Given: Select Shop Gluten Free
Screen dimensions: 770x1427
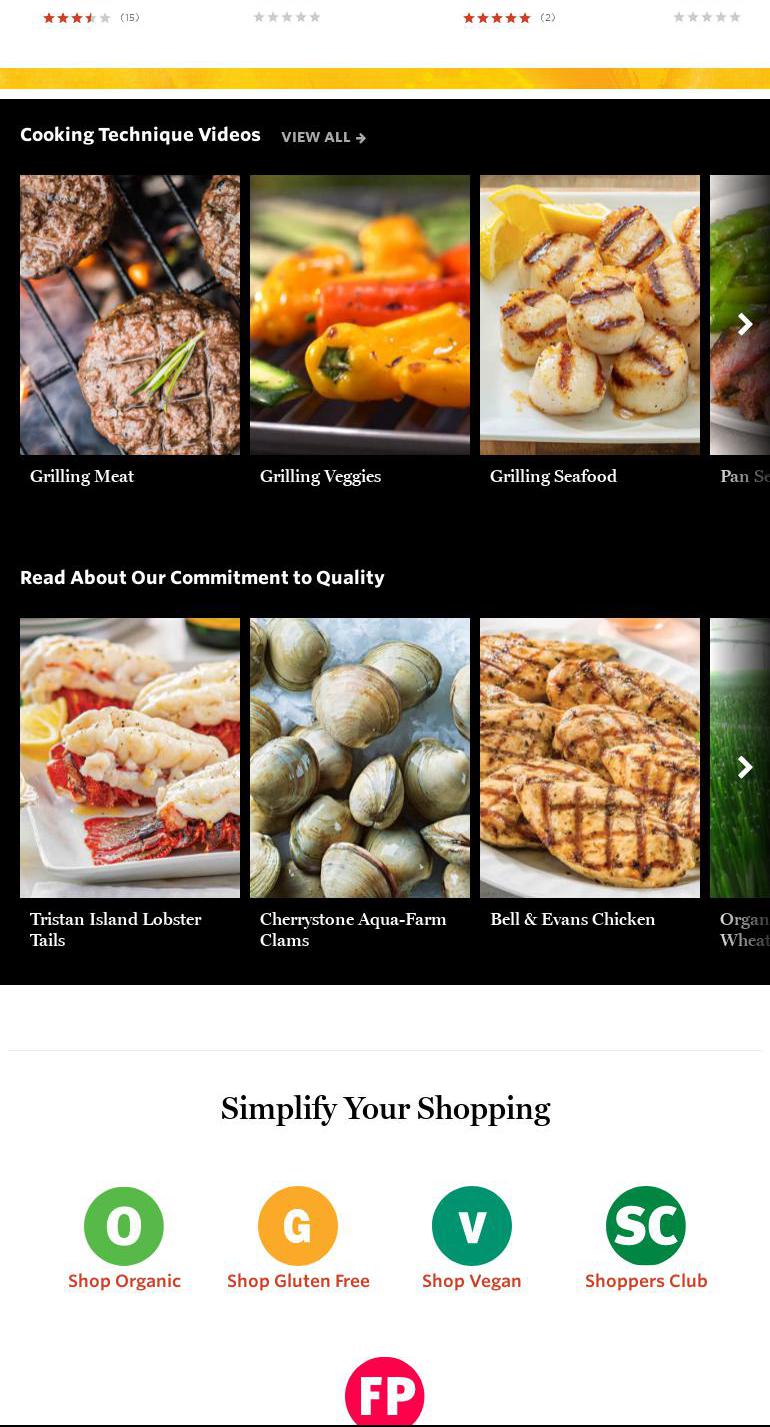Looking at the screenshot, I should tap(298, 1238).
